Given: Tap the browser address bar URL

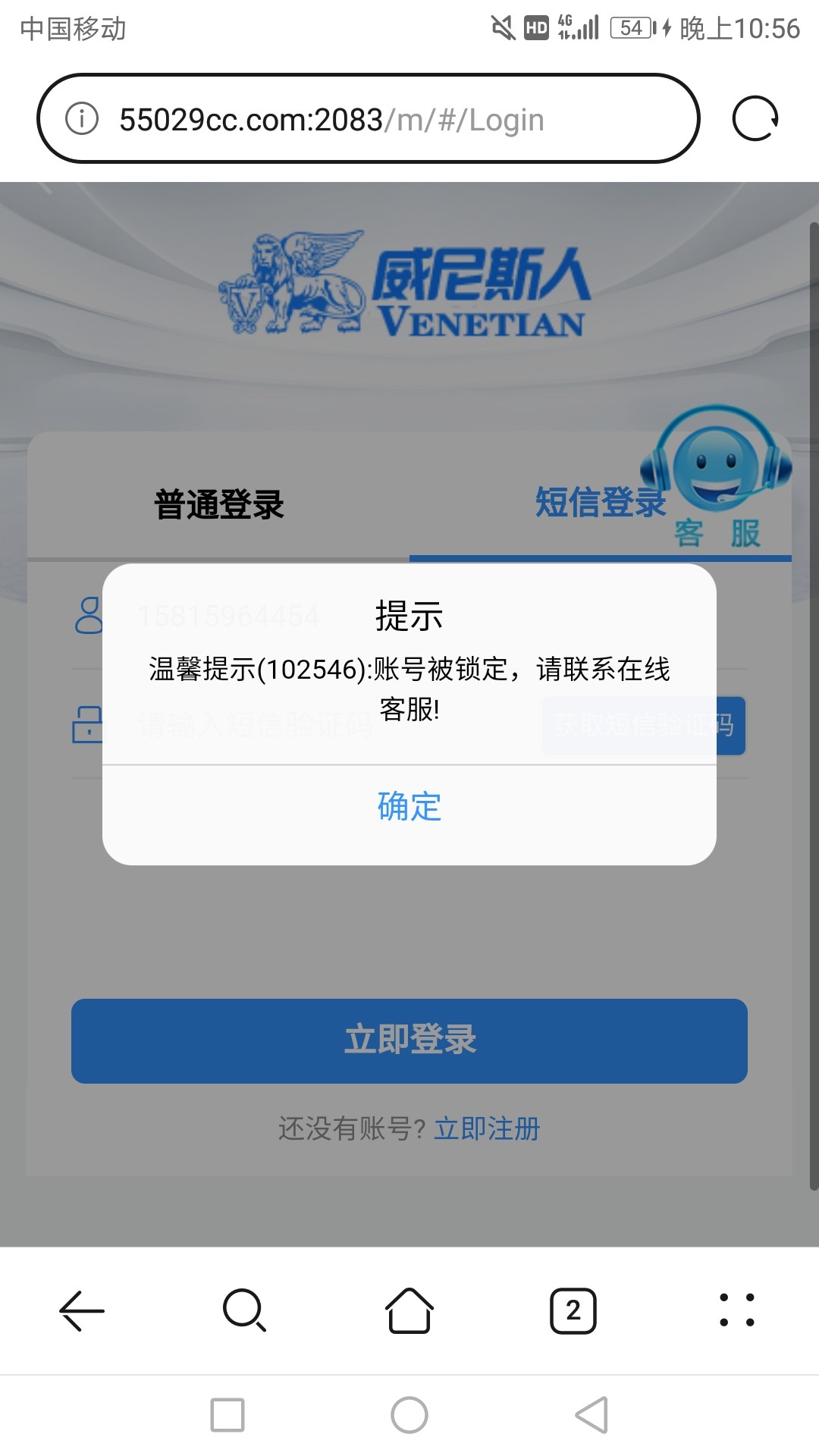Looking at the screenshot, I should (332, 120).
